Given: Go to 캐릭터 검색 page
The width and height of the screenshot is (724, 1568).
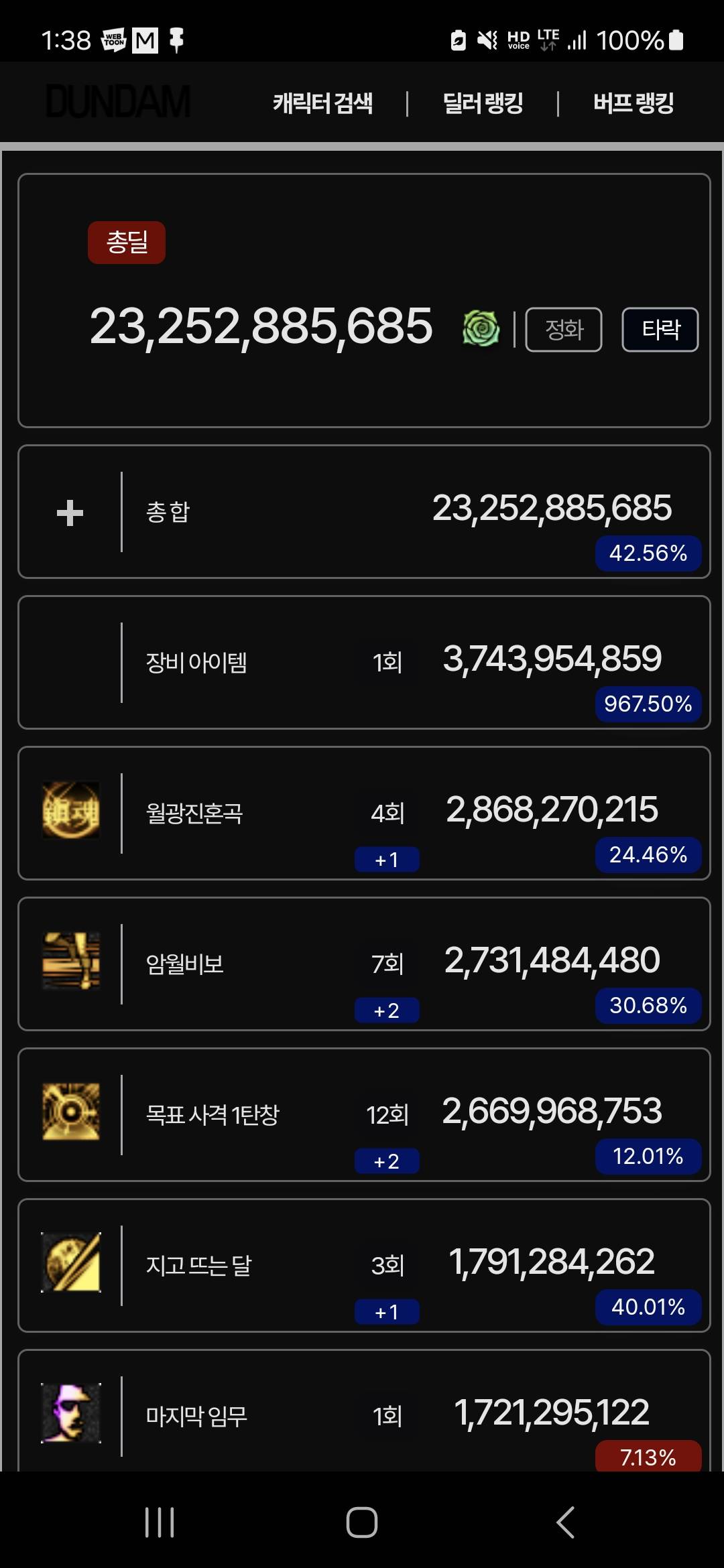Looking at the screenshot, I should (322, 103).
